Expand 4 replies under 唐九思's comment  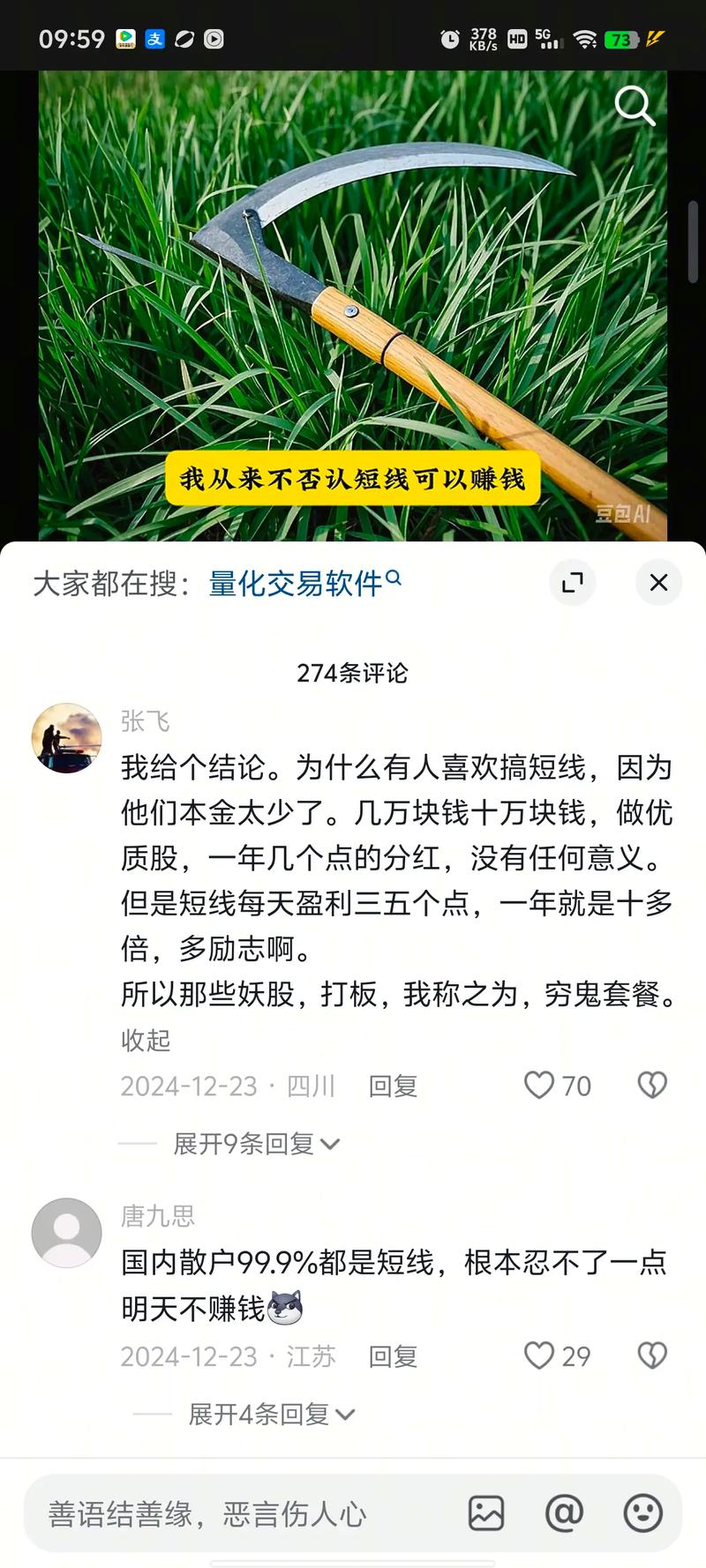tap(271, 1415)
